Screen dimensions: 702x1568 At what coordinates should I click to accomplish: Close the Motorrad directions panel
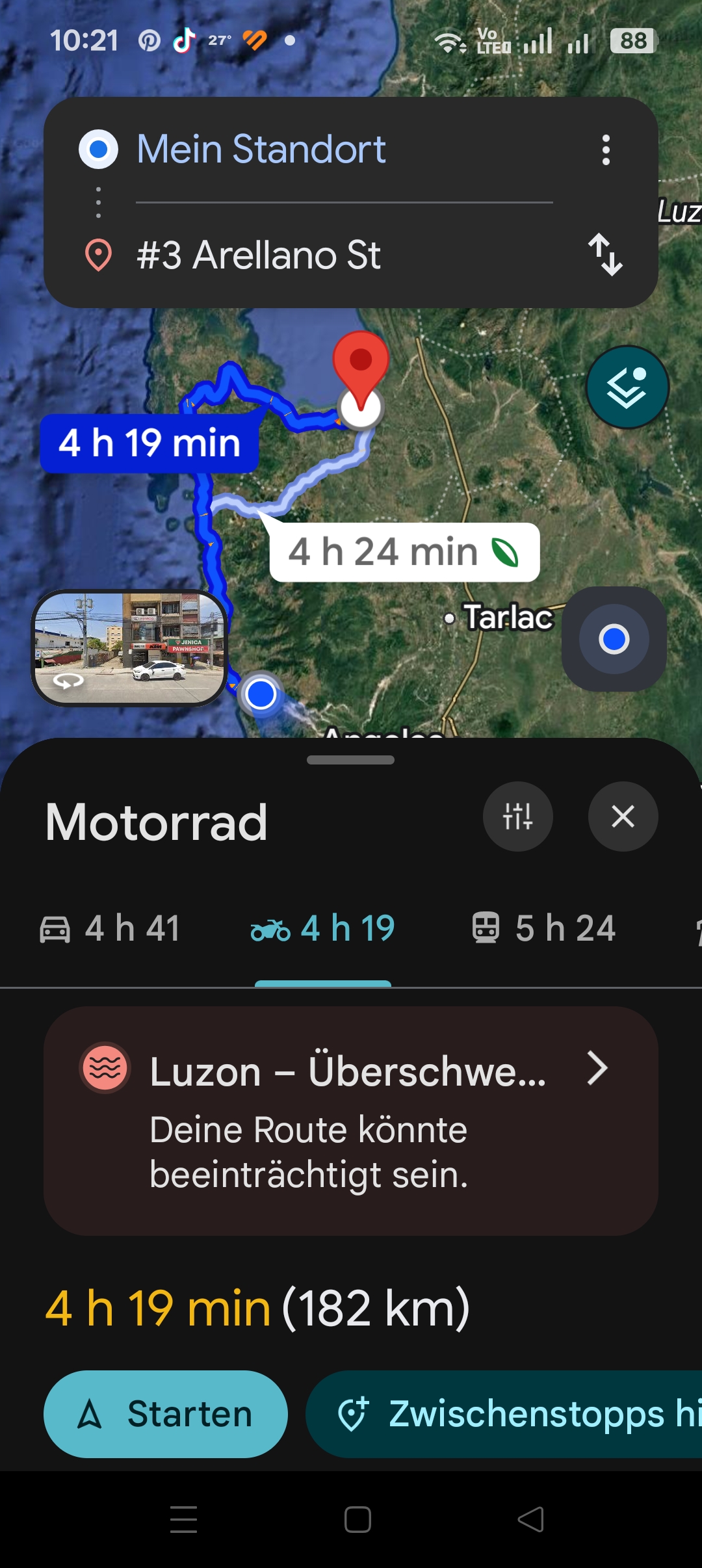pyautogui.click(x=623, y=817)
